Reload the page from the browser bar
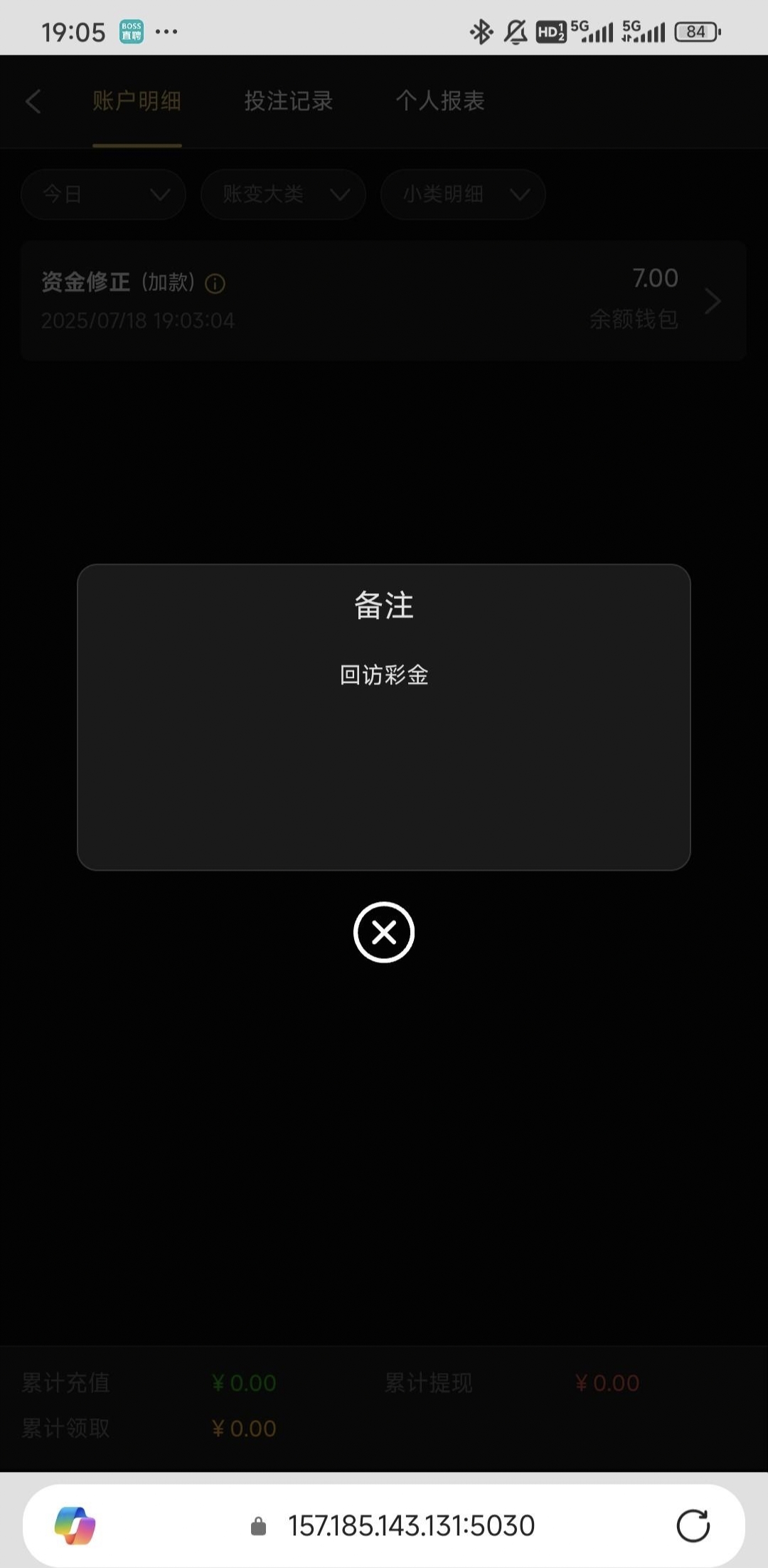This screenshot has height=1568, width=768. click(693, 1525)
